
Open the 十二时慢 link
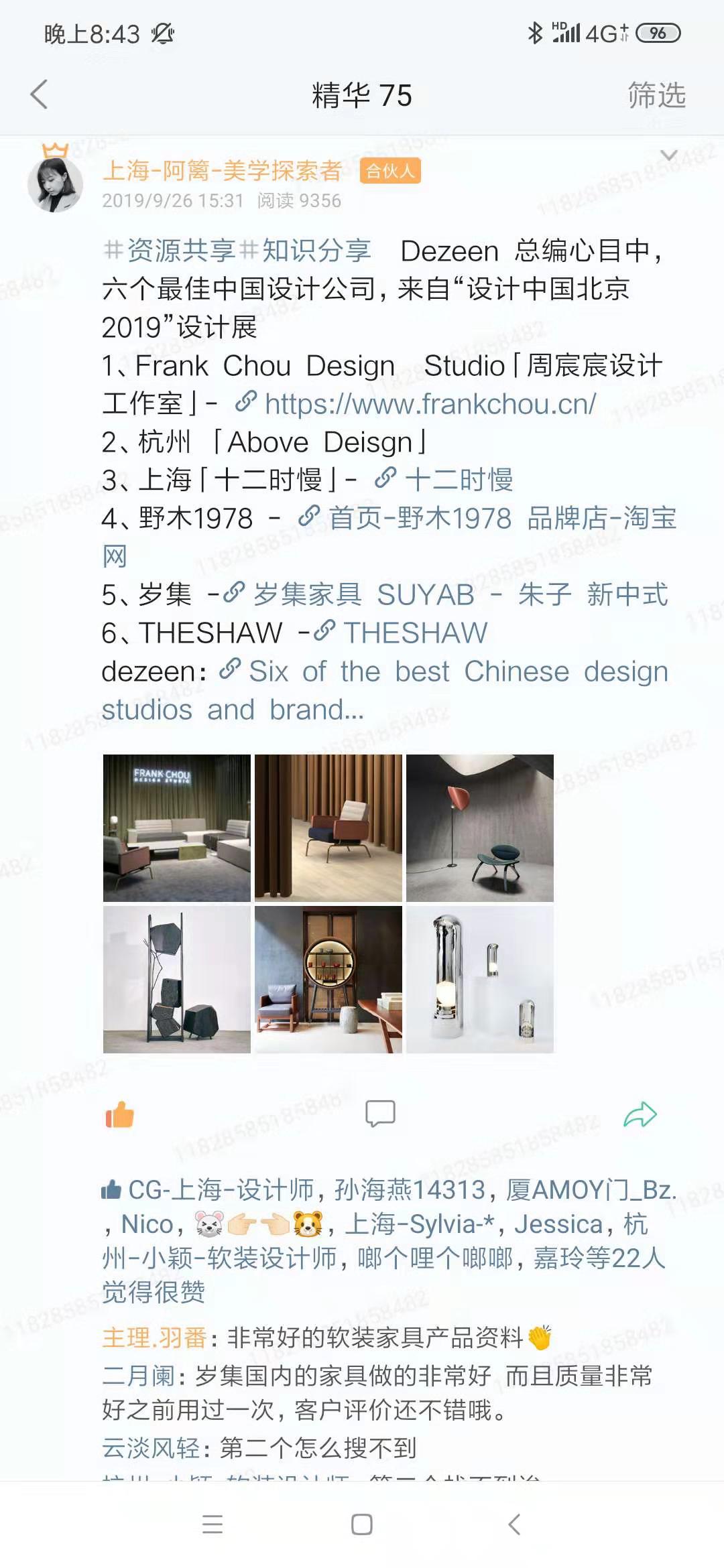443,480
